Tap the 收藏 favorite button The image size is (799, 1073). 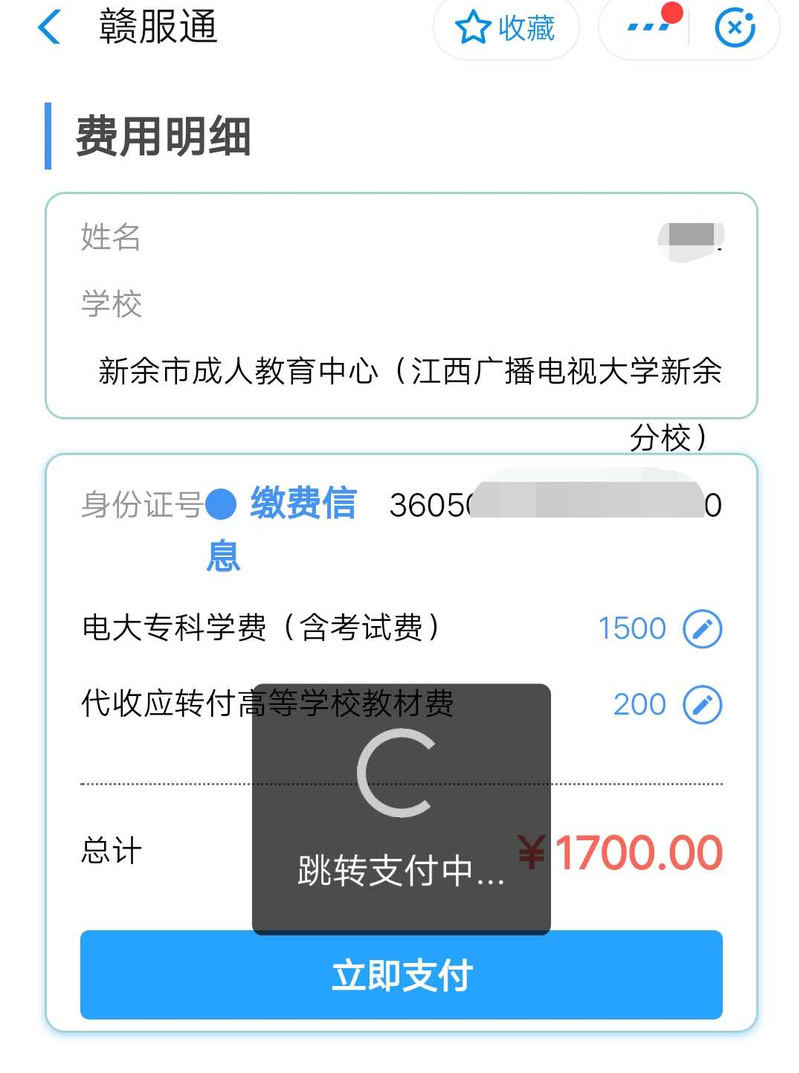(506, 28)
